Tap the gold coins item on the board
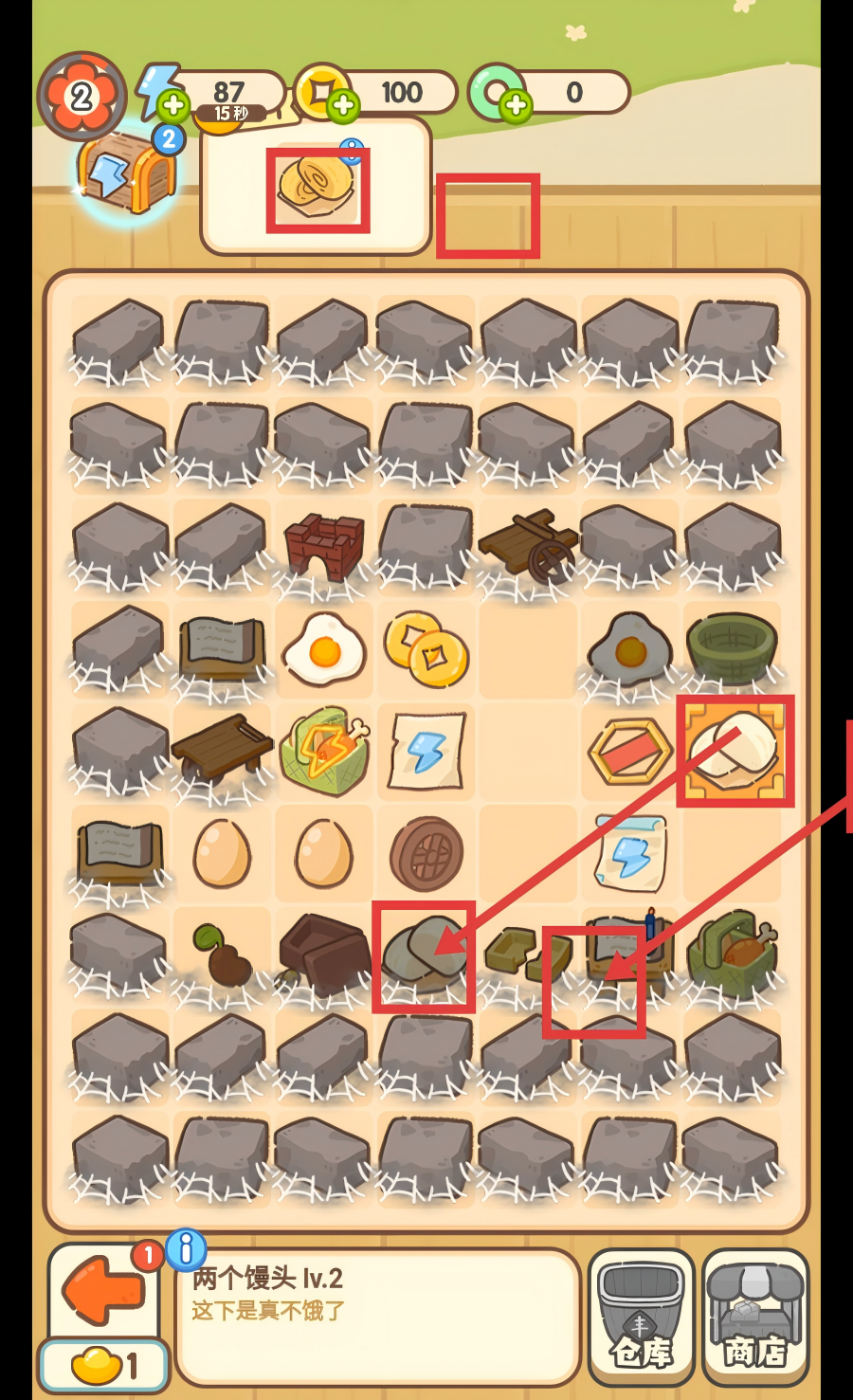This screenshot has height=1400, width=853. click(x=426, y=650)
